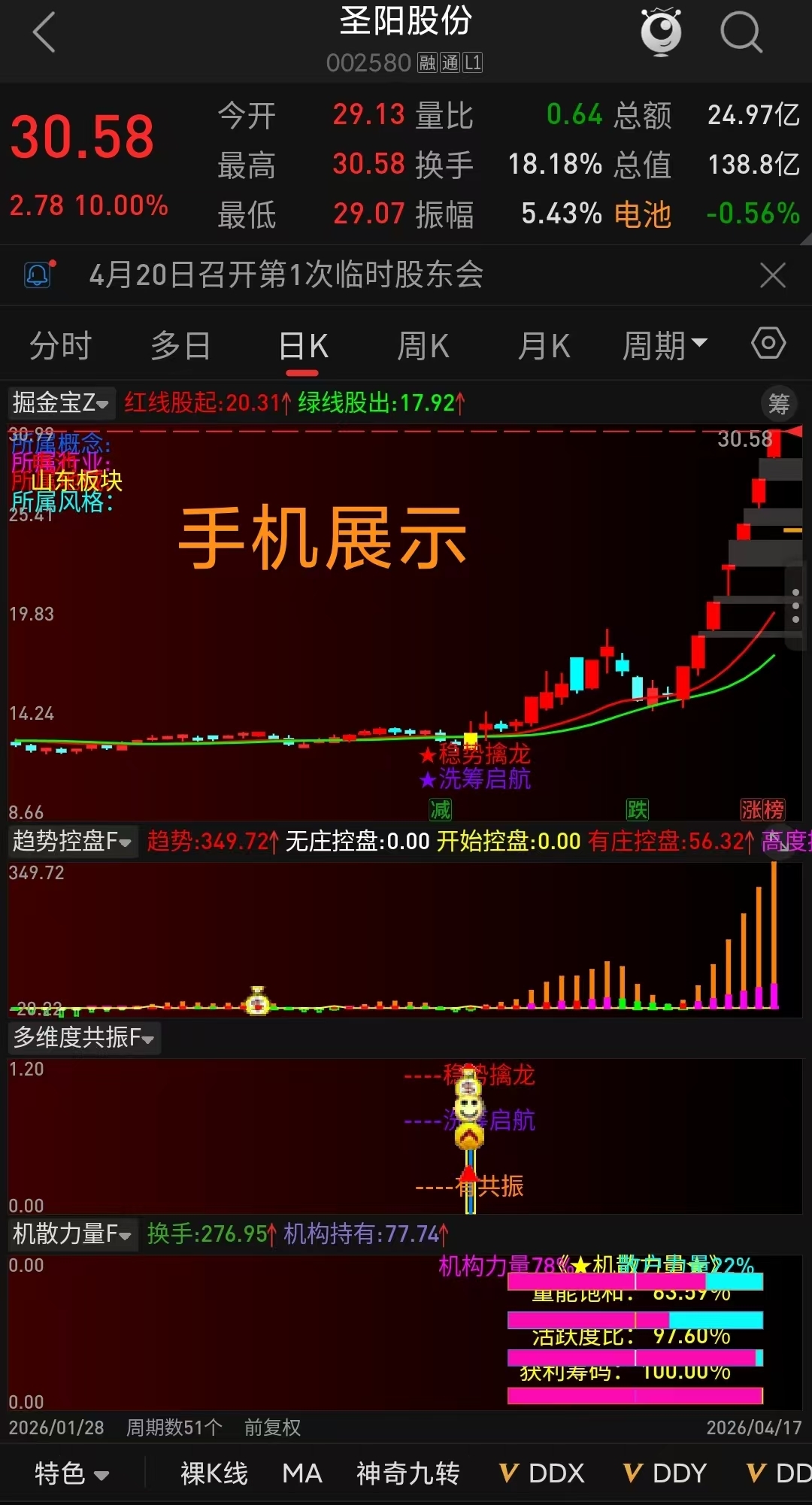
Task: Change the 掘金宝Z indicator
Action: point(62,403)
